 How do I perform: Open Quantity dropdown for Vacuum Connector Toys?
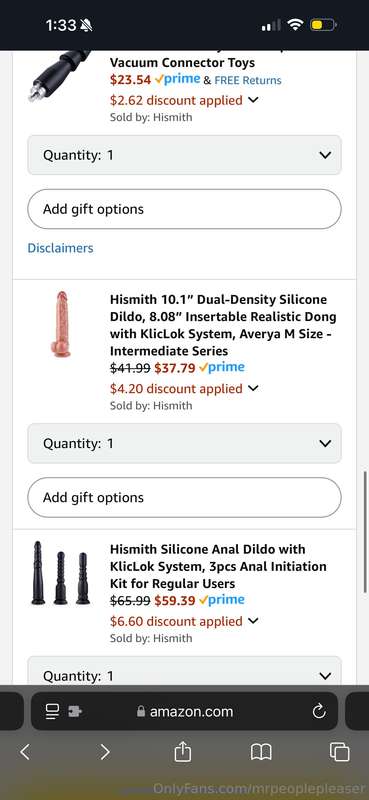(184, 155)
